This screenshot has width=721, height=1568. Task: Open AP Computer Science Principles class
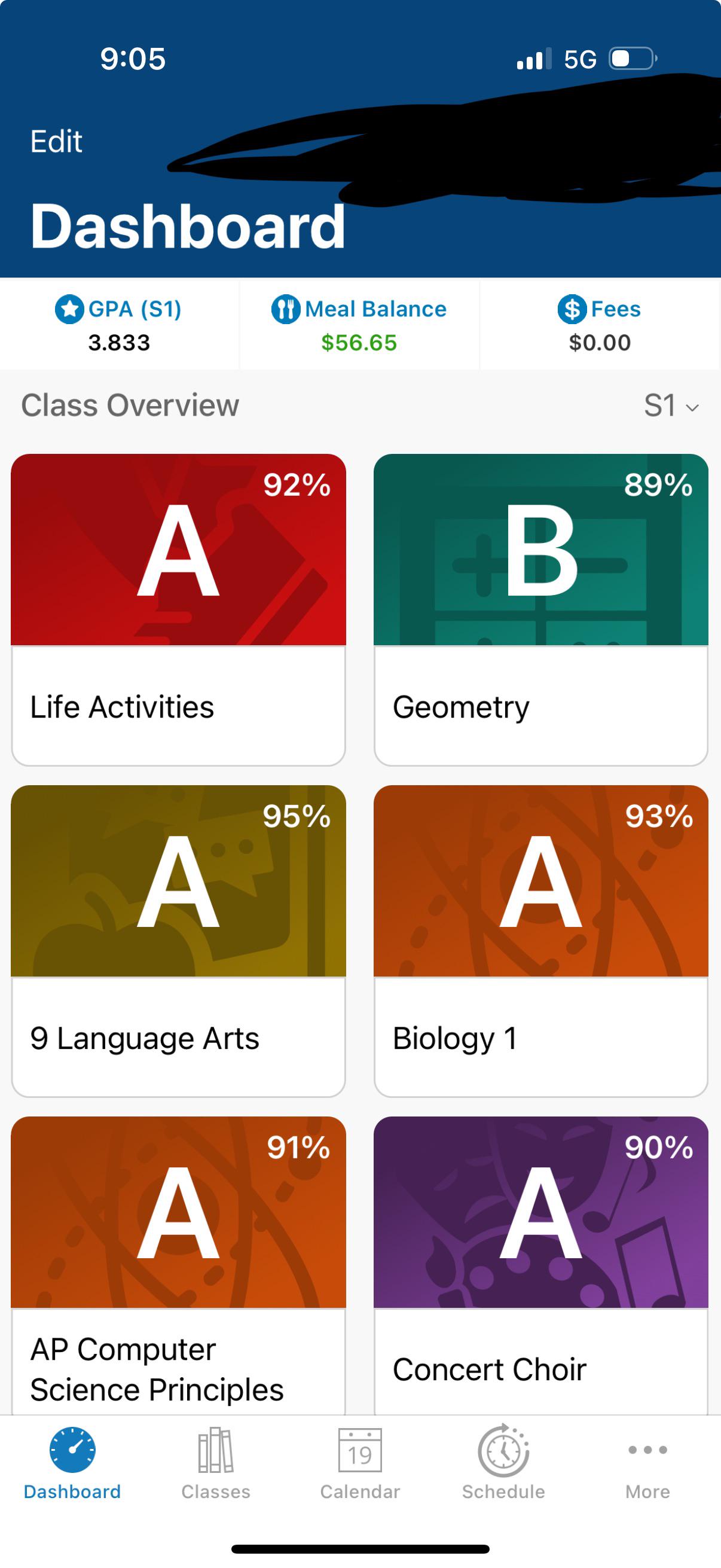178,1266
